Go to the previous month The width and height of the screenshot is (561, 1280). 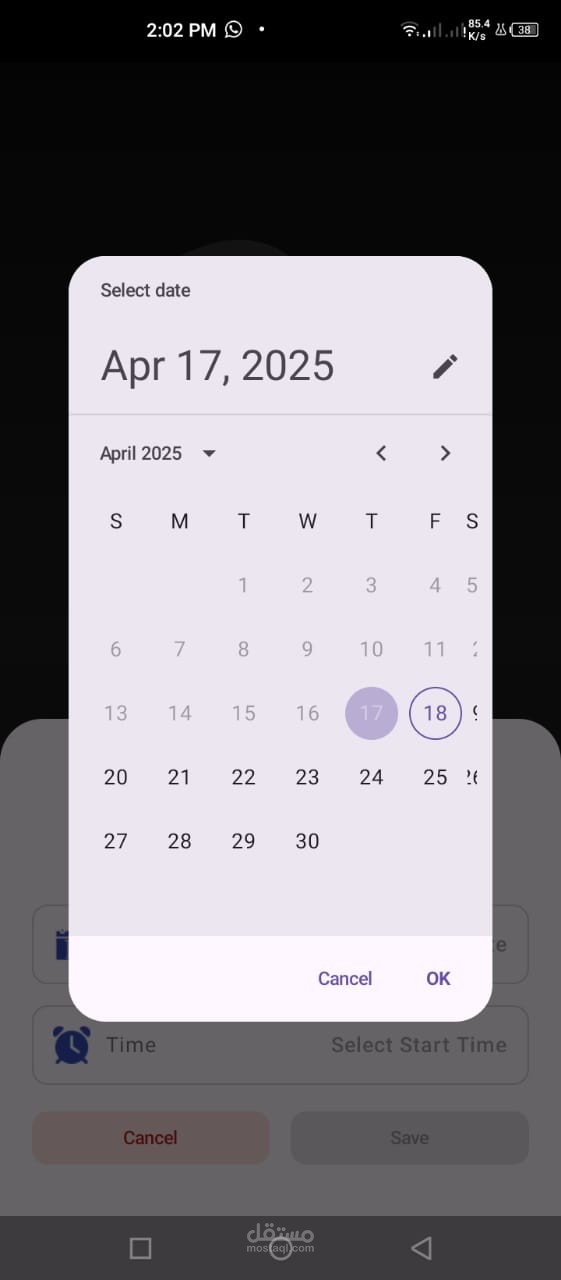(381, 453)
